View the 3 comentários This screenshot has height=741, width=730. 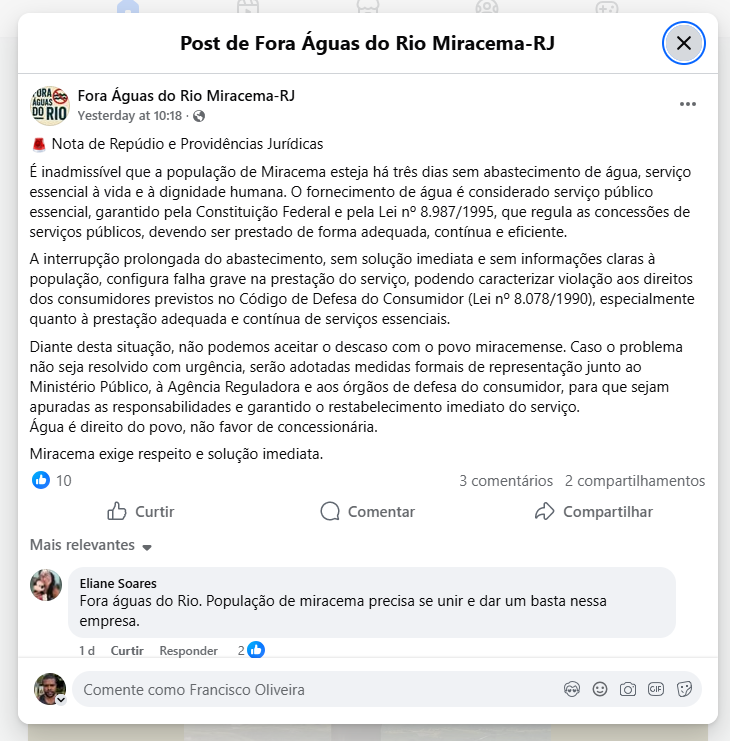(x=505, y=481)
